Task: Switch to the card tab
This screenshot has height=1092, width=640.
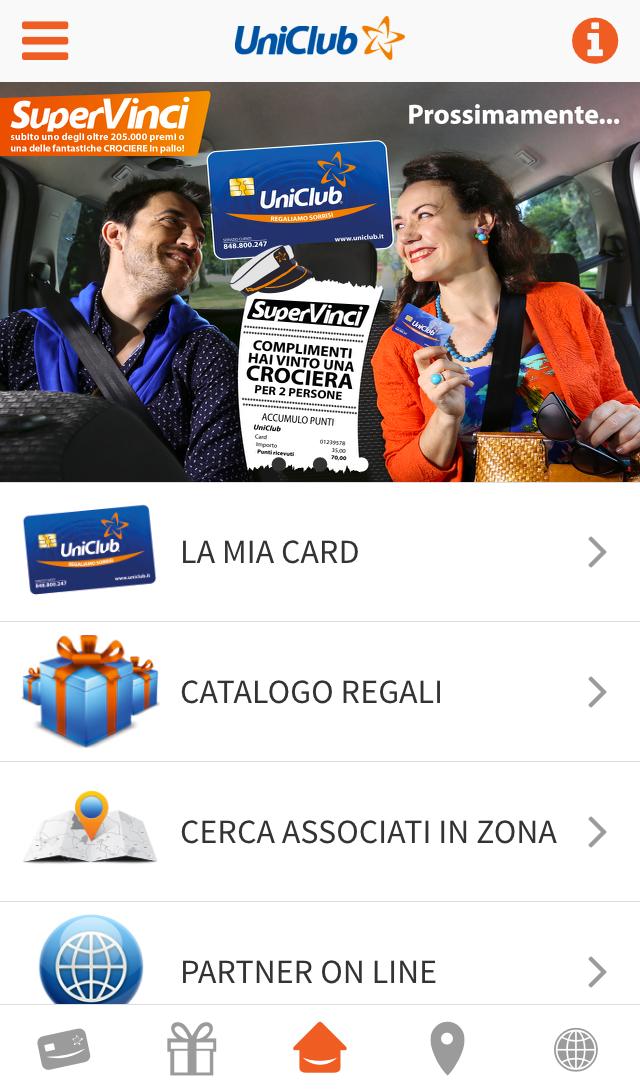Action: tap(64, 1049)
